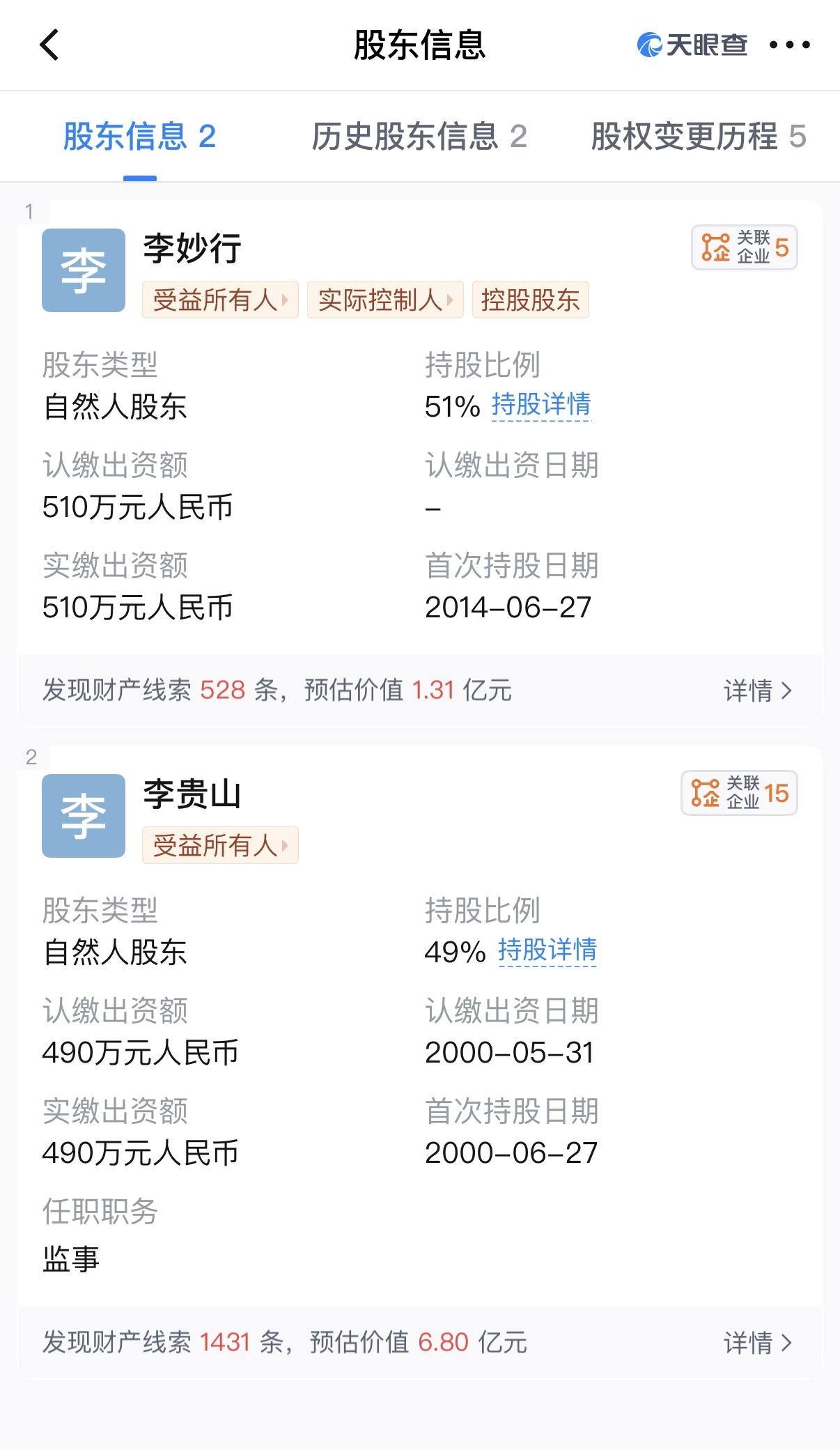The image size is (840, 1450).
Task: Select shareholder name 李妙行
Action: point(190,249)
